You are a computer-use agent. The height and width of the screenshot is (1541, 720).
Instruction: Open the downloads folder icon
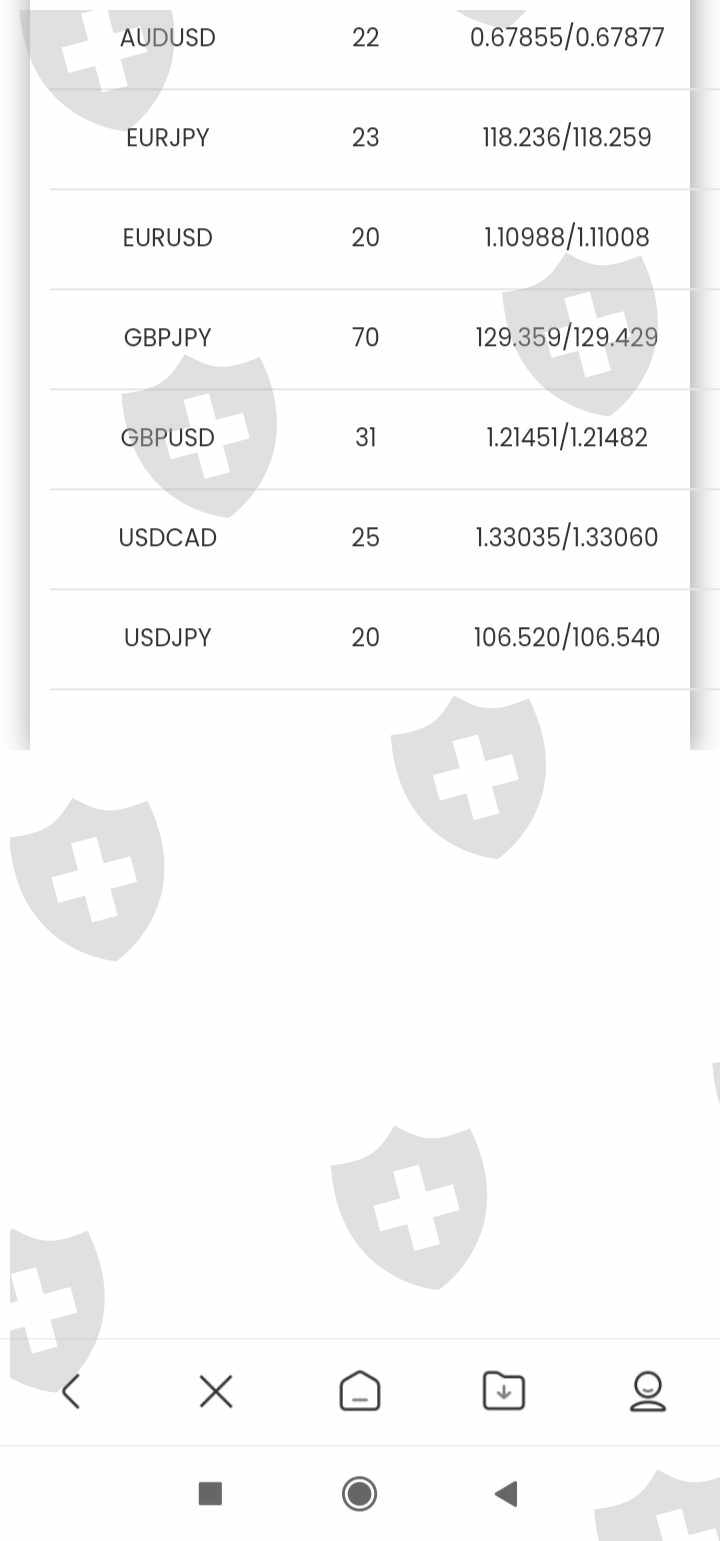[x=504, y=1391]
